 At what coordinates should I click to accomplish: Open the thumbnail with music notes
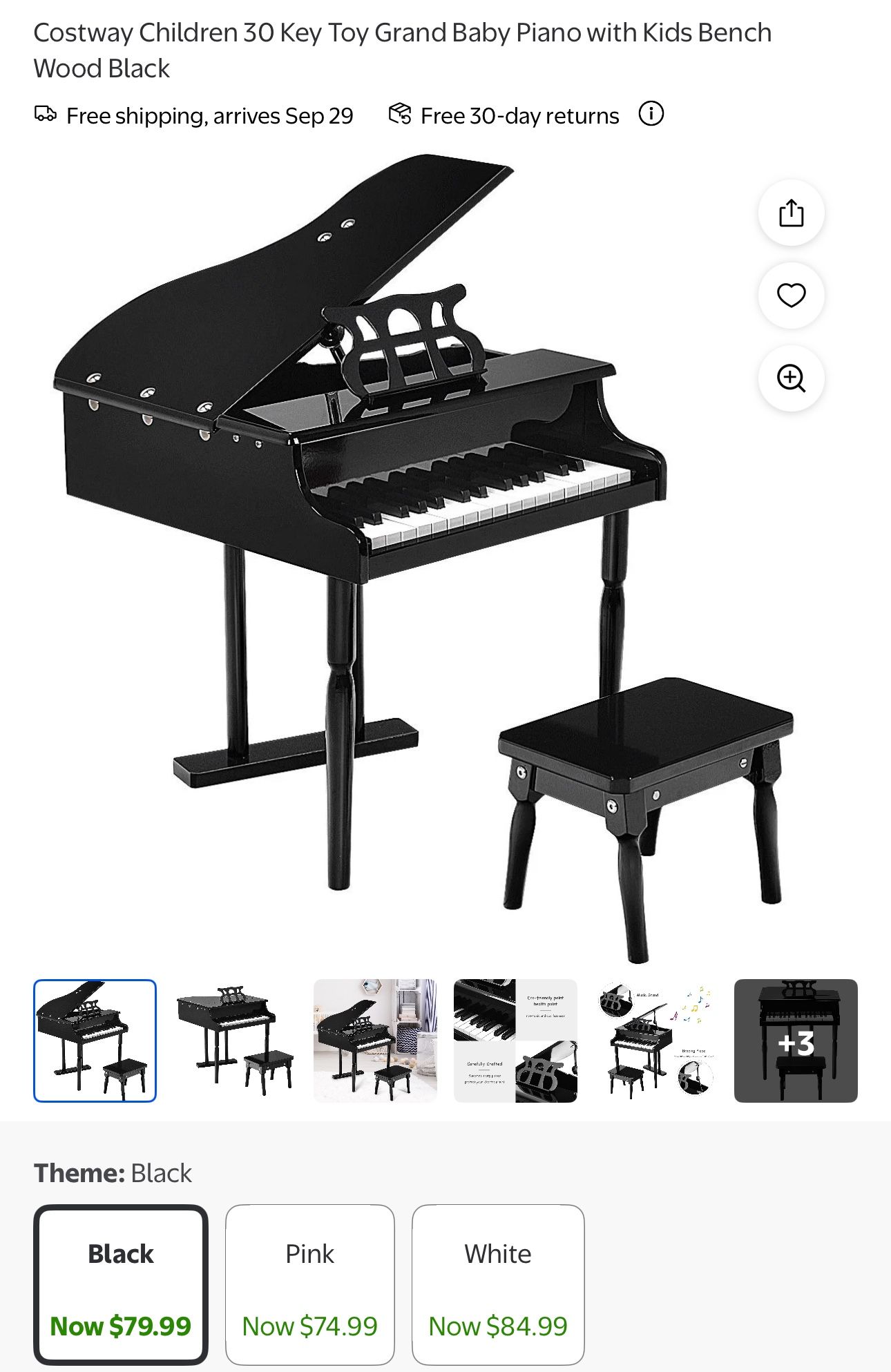(x=655, y=1041)
